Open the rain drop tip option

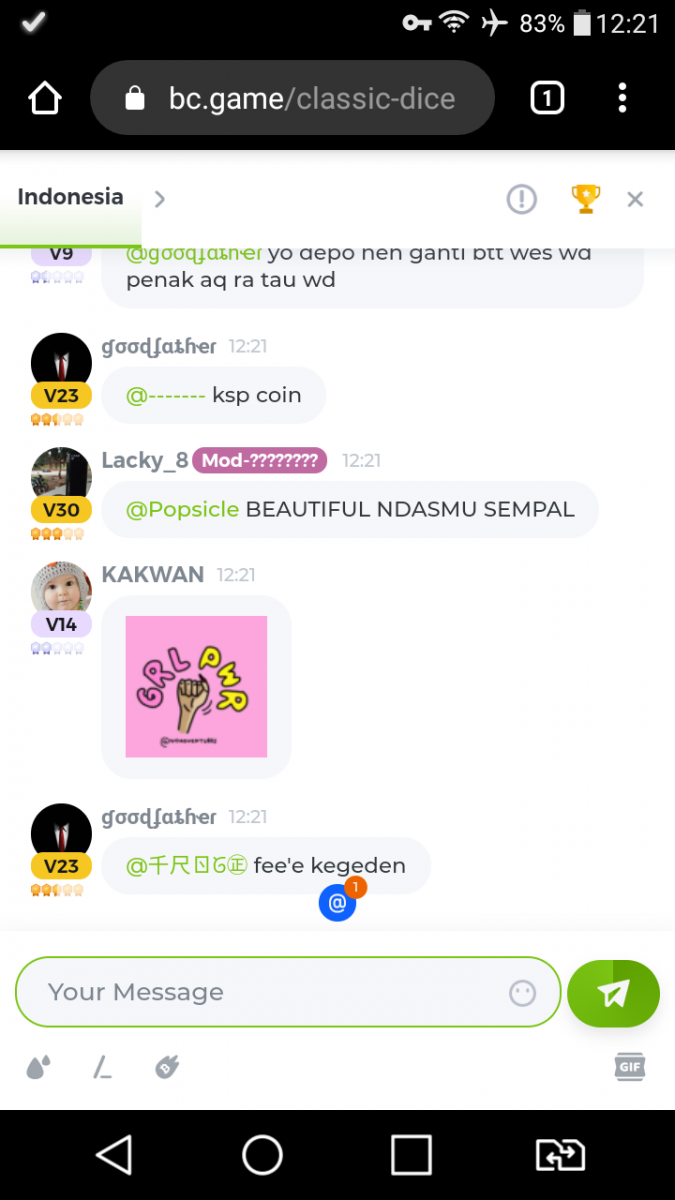38,1068
